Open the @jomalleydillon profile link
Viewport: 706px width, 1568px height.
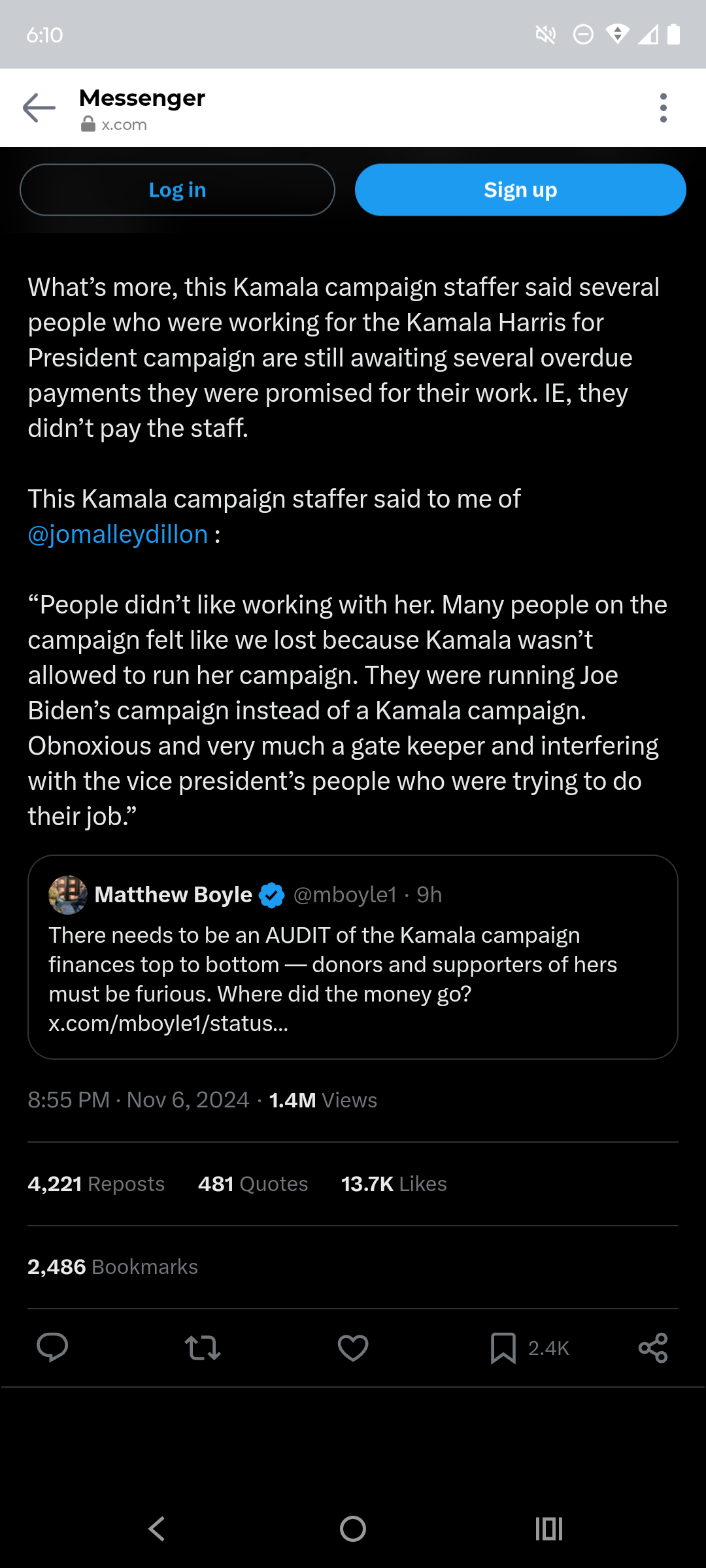point(116,534)
